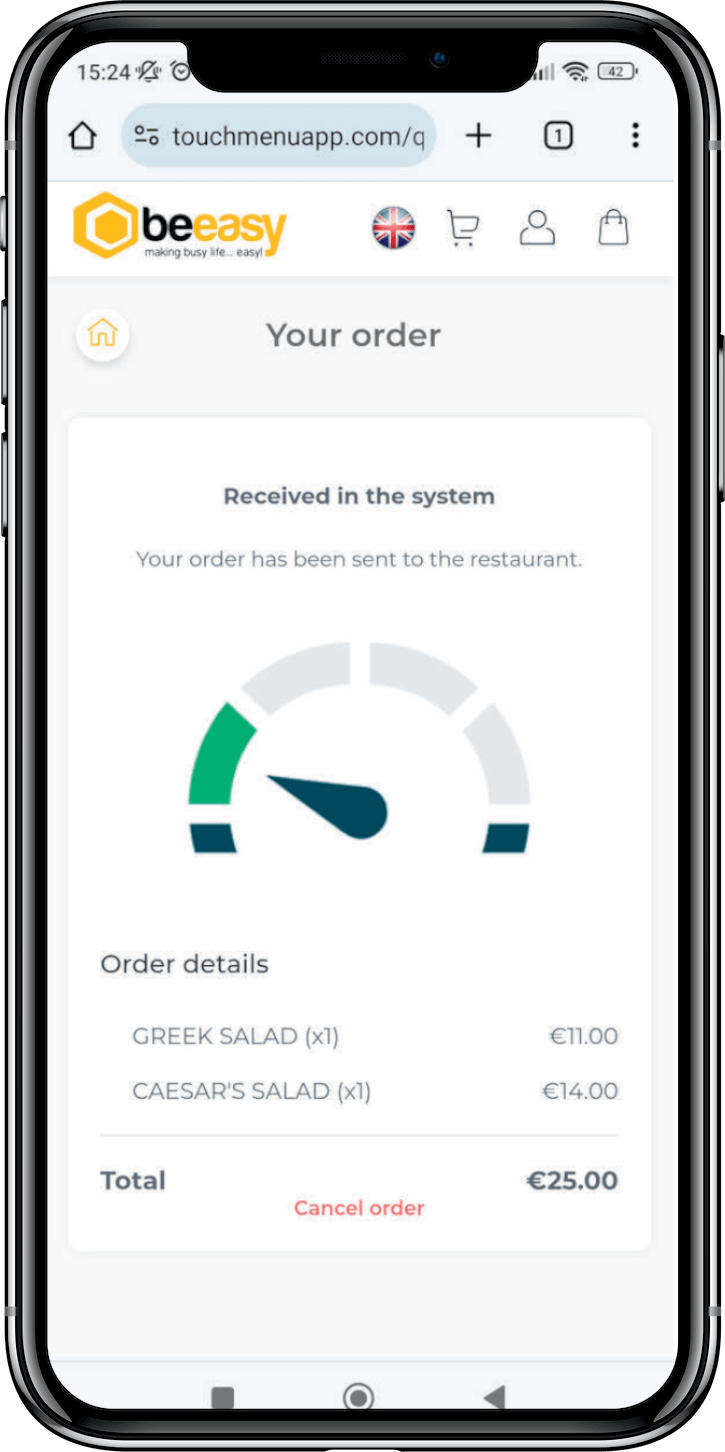Tap the system home button

(358, 1396)
